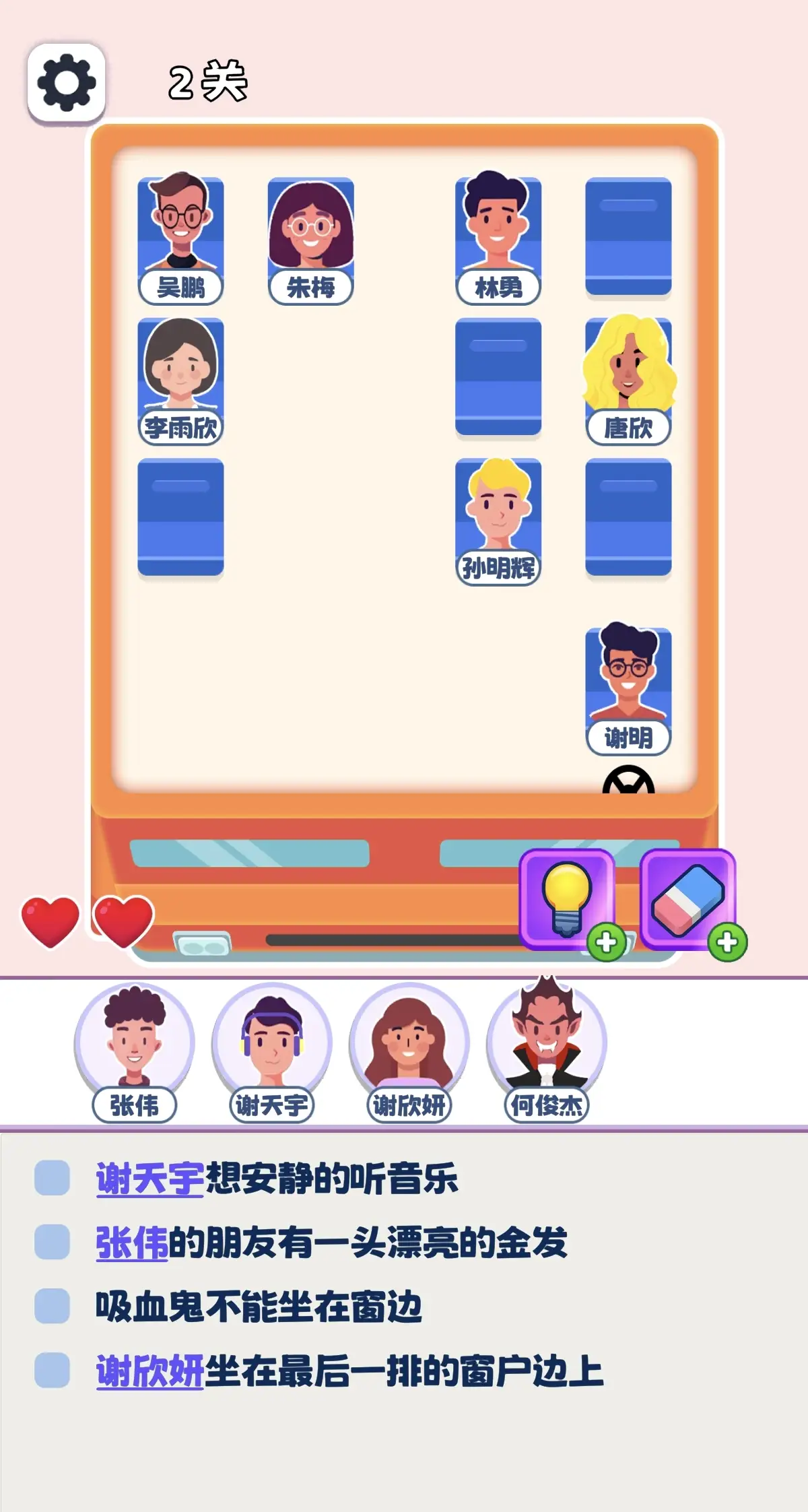Tap the empty seat next to 林勇
808x1512 pixels.
[x=628, y=236]
